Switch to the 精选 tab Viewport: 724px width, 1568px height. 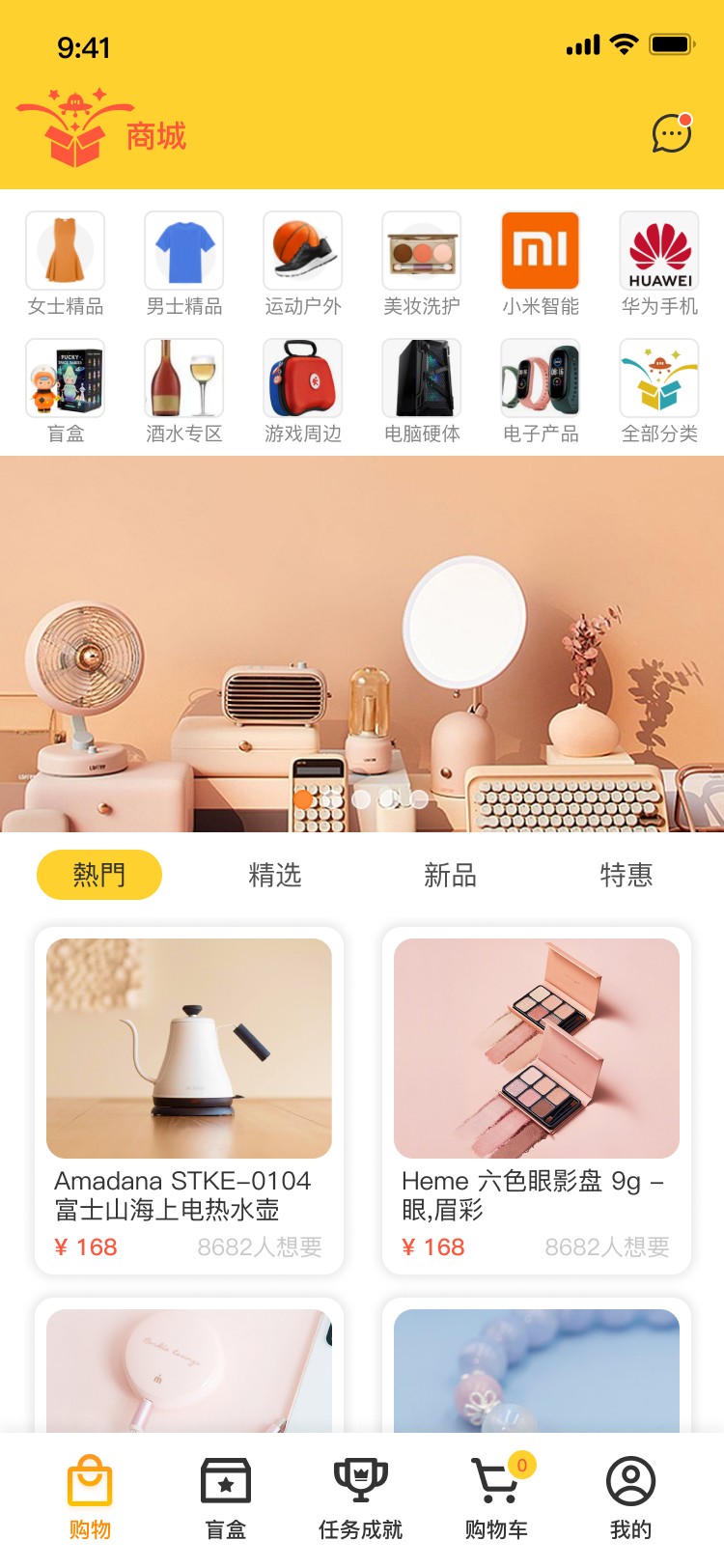pyautogui.click(x=275, y=875)
